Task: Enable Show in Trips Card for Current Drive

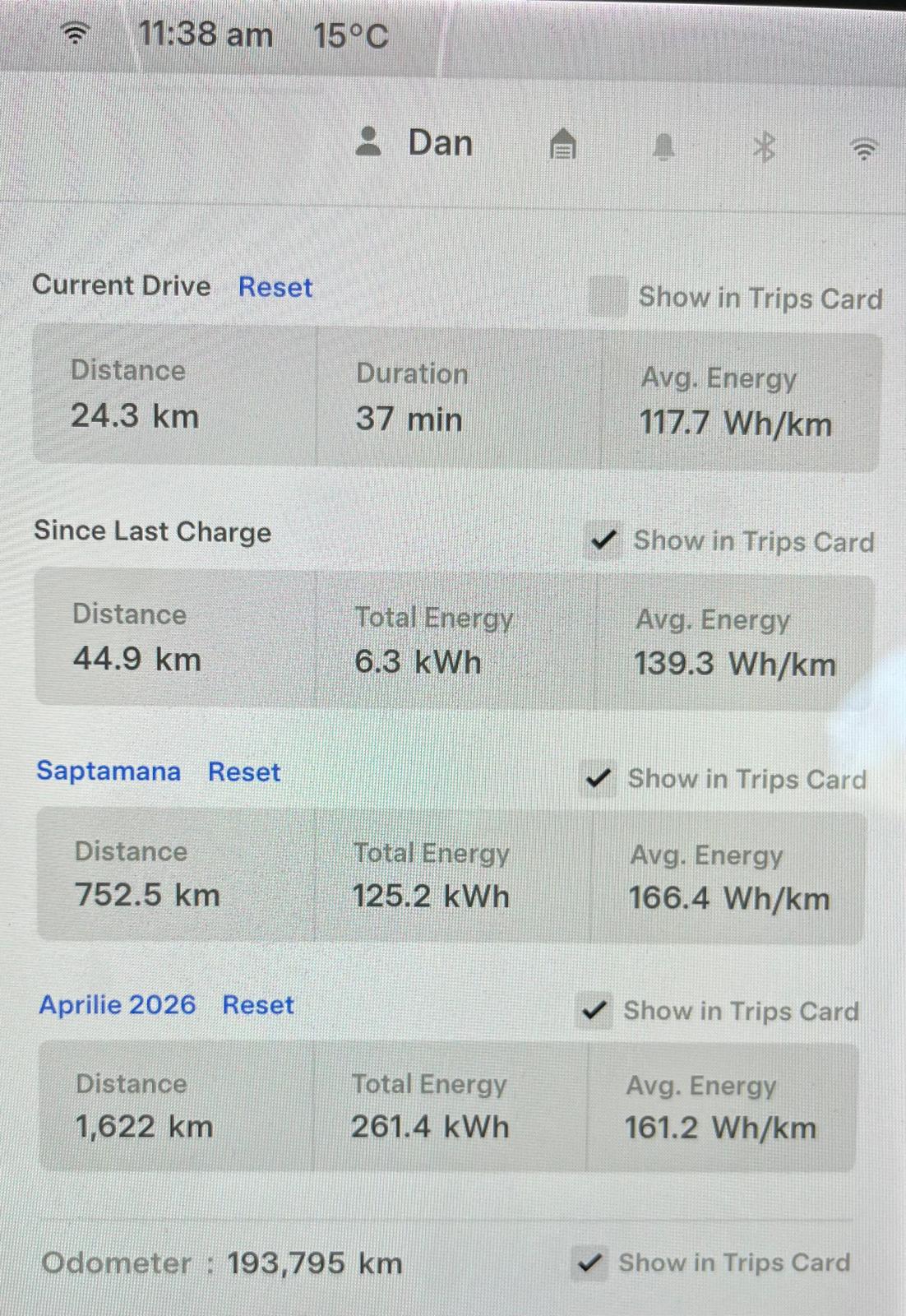Action: [x=608, y=297]
